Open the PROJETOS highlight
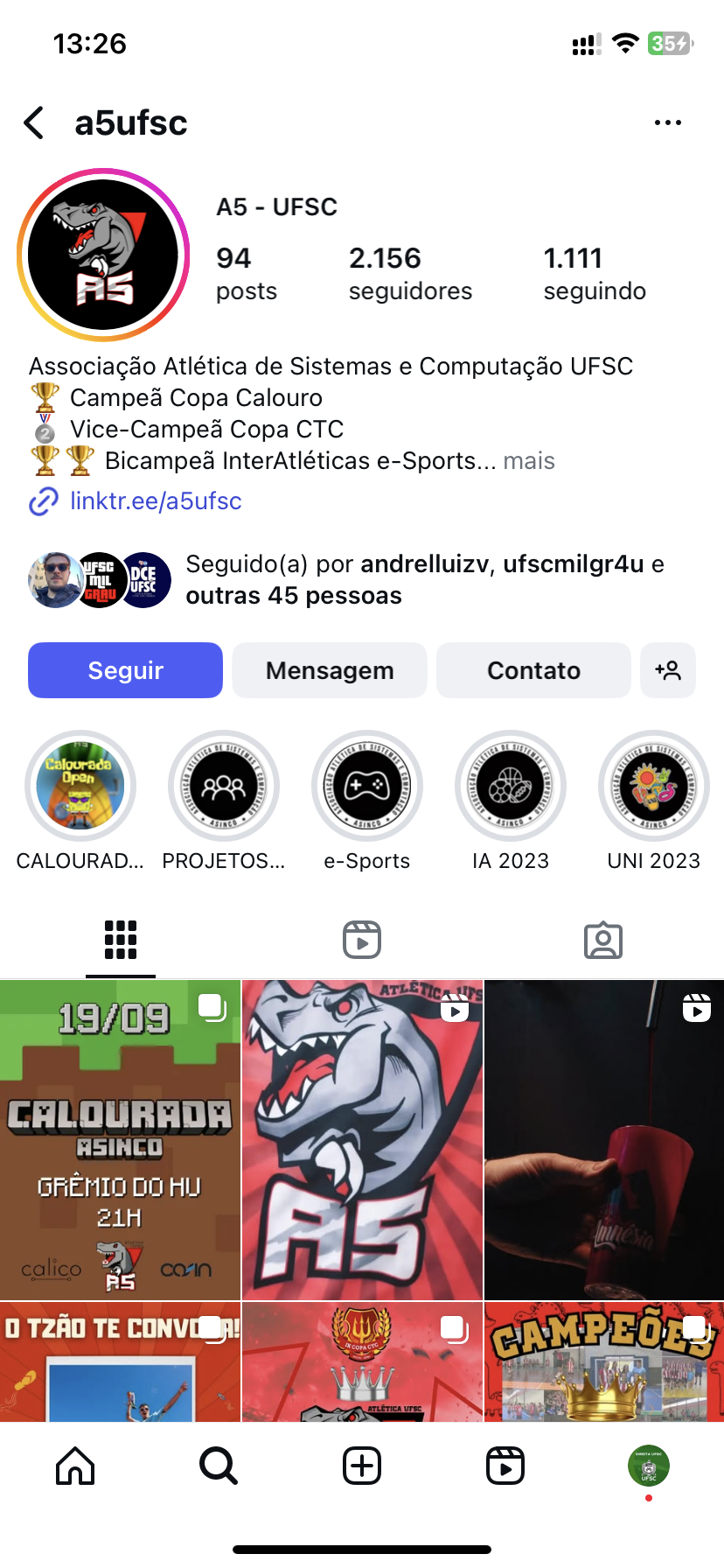Image resolution: width=724 pixels, height=1568 pixels. pos(224,786)
